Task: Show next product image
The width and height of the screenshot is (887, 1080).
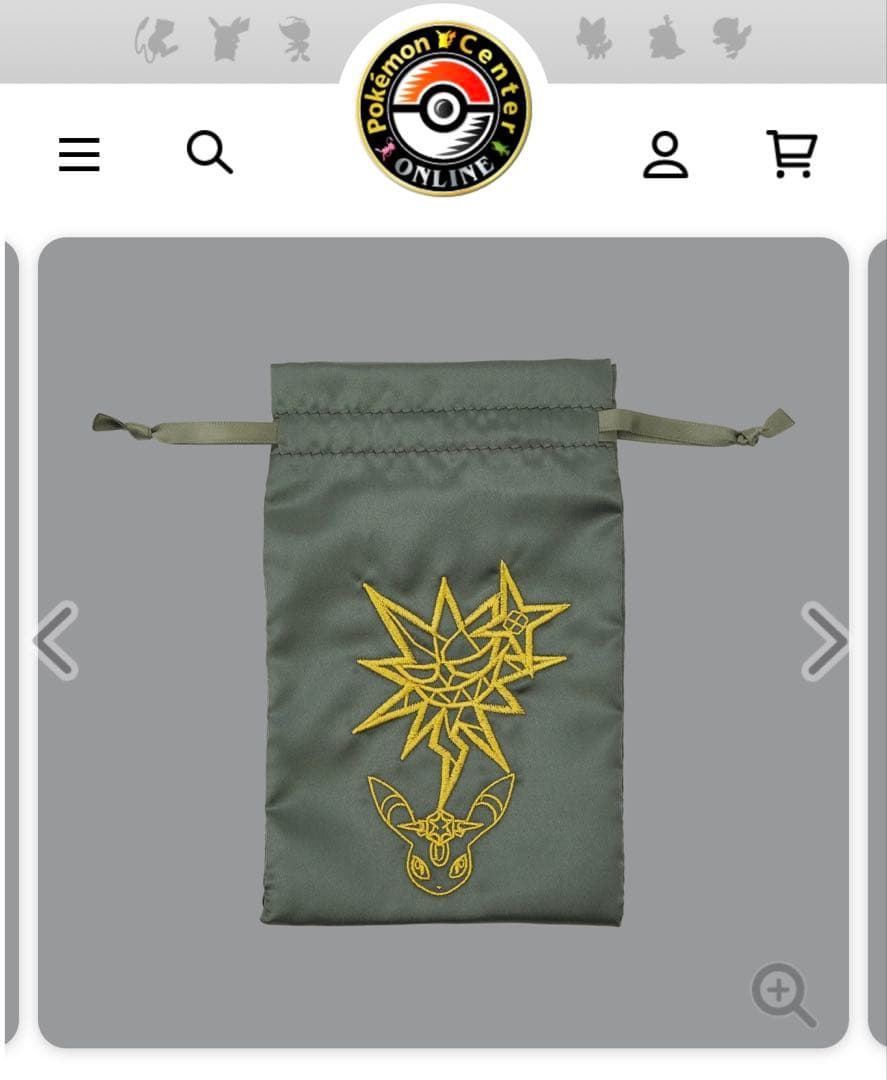Action: 824,641
